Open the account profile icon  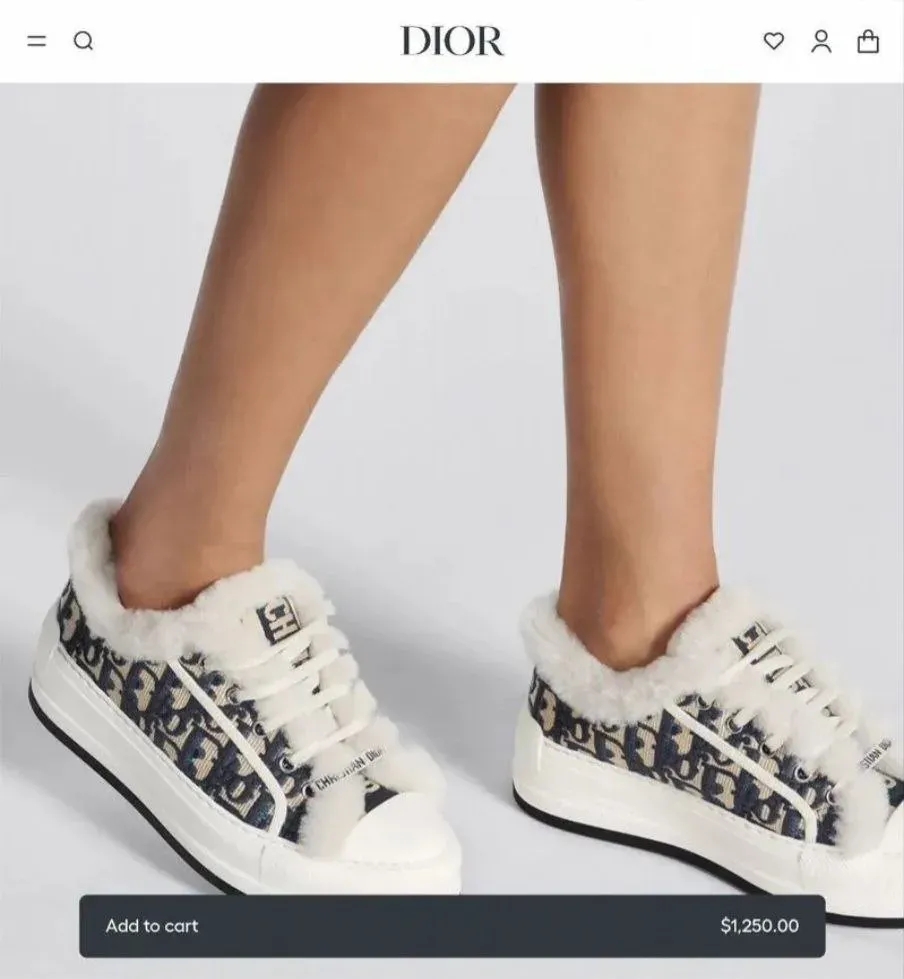coord(821,41)
